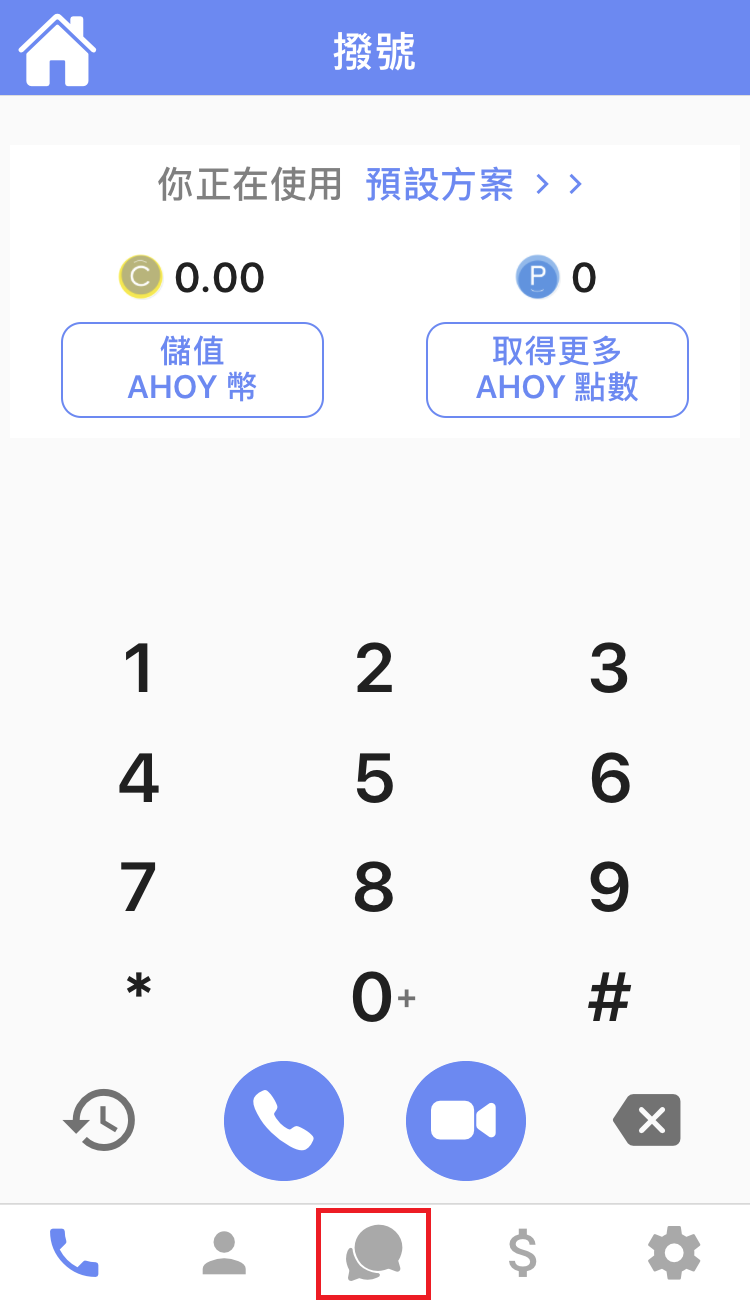The width and height of the screenshot is (750, 1301).
Task: Dial digit 9 on the keypad
Action: (x=609, y=888)
